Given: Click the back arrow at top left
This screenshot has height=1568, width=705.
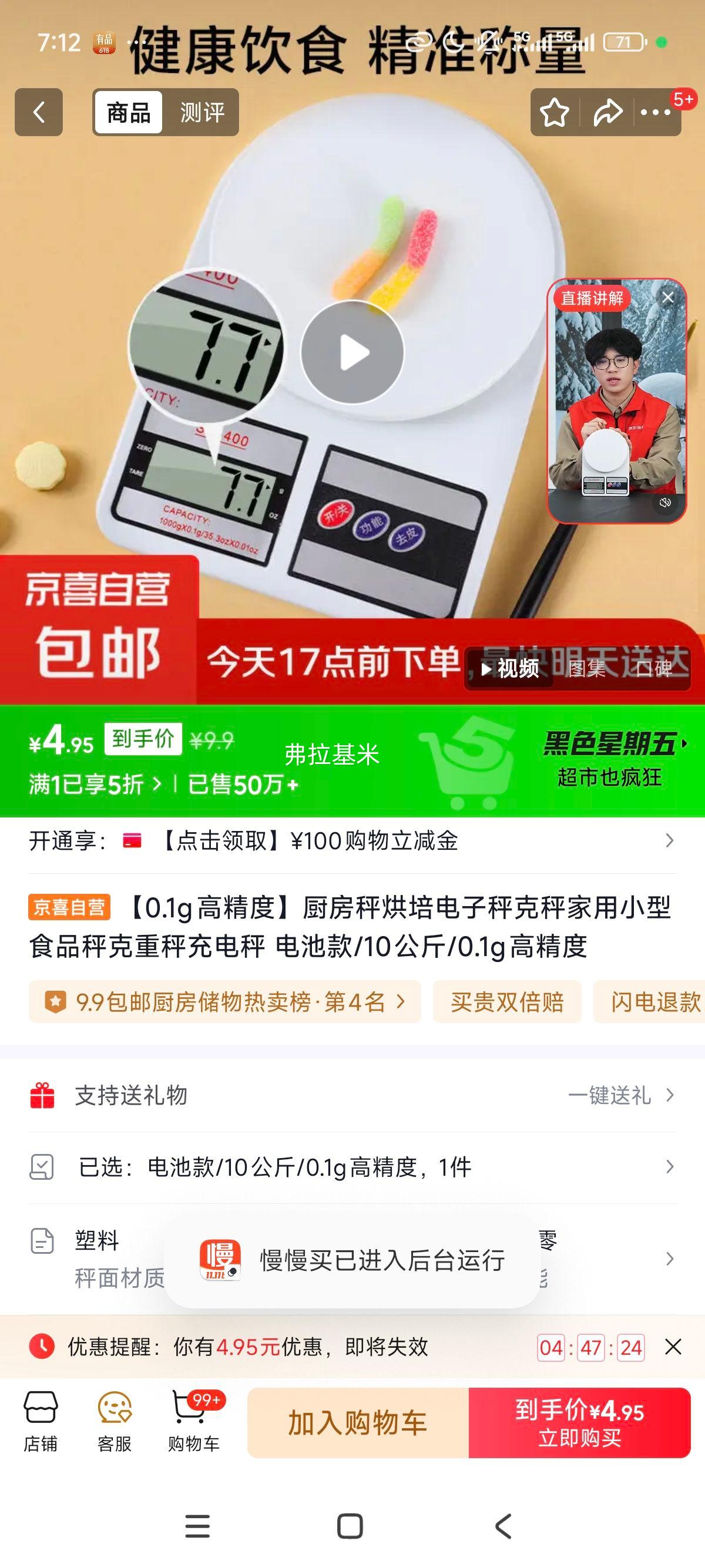Looking at the screenshot, I should [x=38, y=112].
